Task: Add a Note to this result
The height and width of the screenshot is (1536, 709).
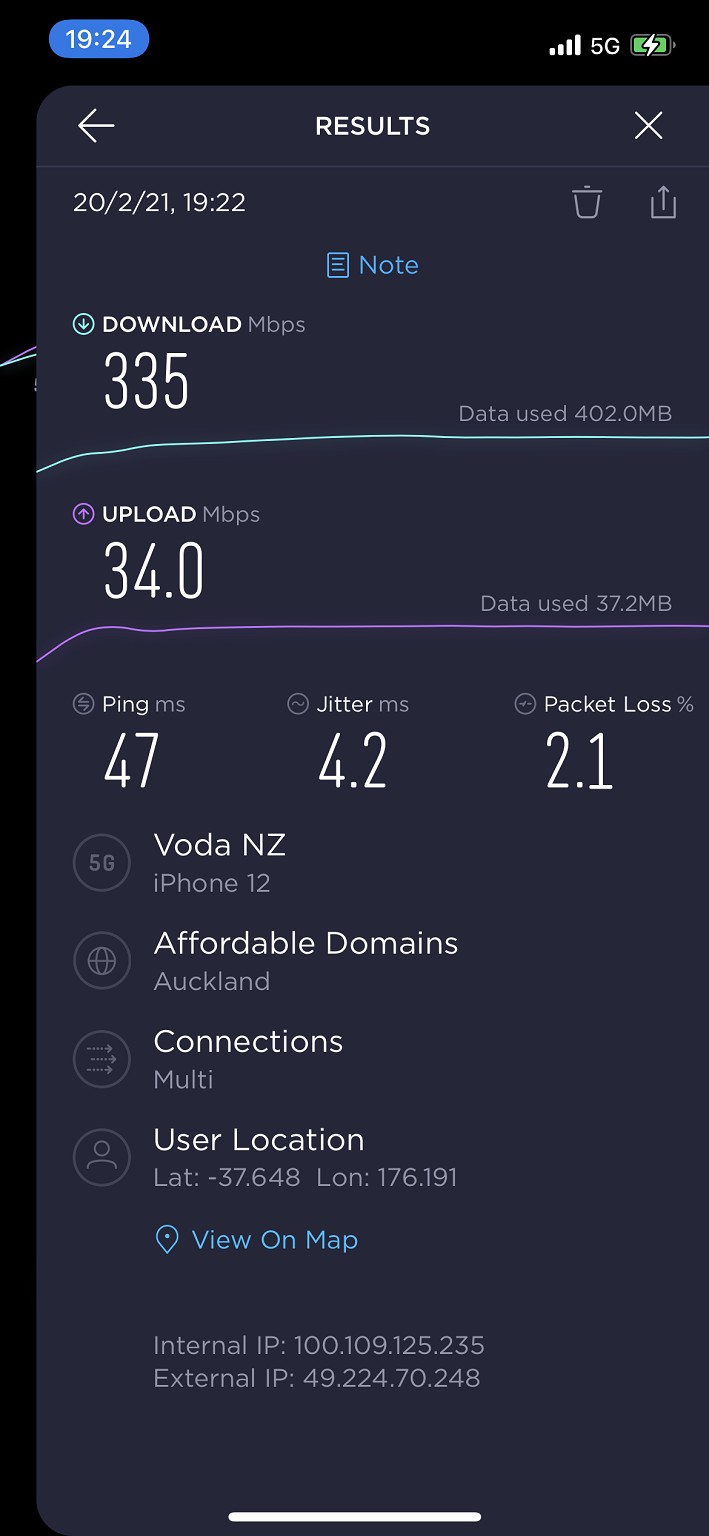Action: (x=373, y=265)
